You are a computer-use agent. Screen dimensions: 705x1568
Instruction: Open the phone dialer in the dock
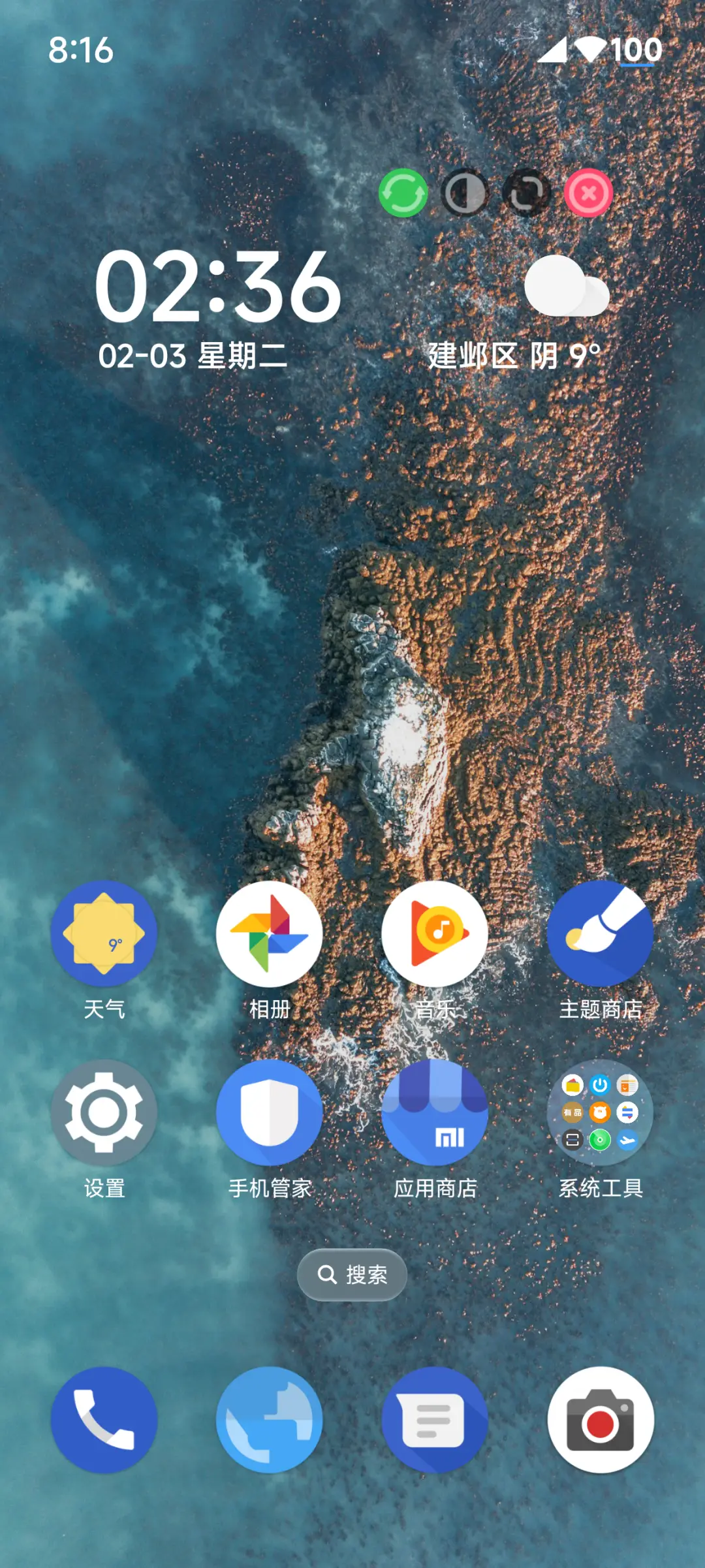tap(104, 1420)
